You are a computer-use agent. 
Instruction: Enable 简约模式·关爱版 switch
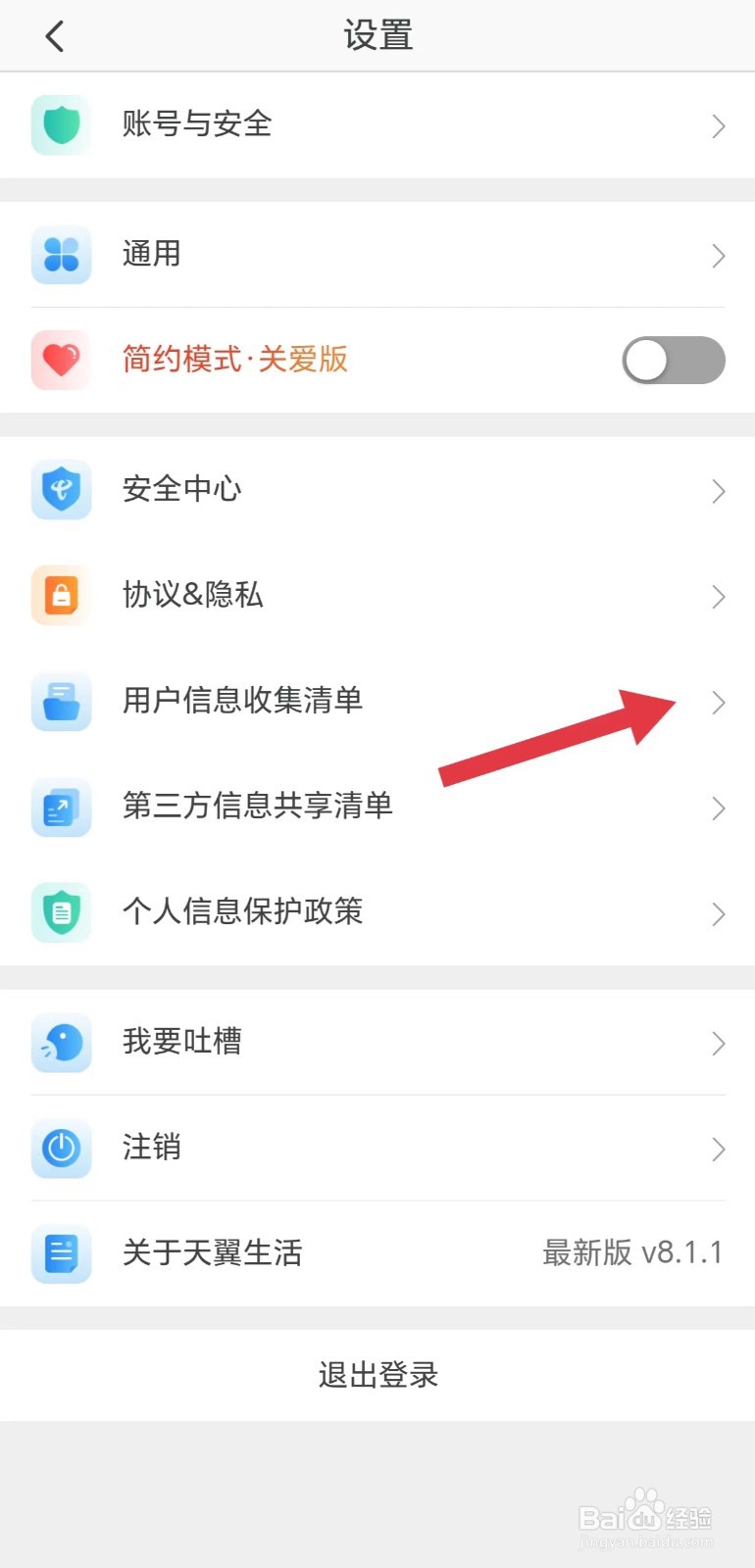click(673, 360)
